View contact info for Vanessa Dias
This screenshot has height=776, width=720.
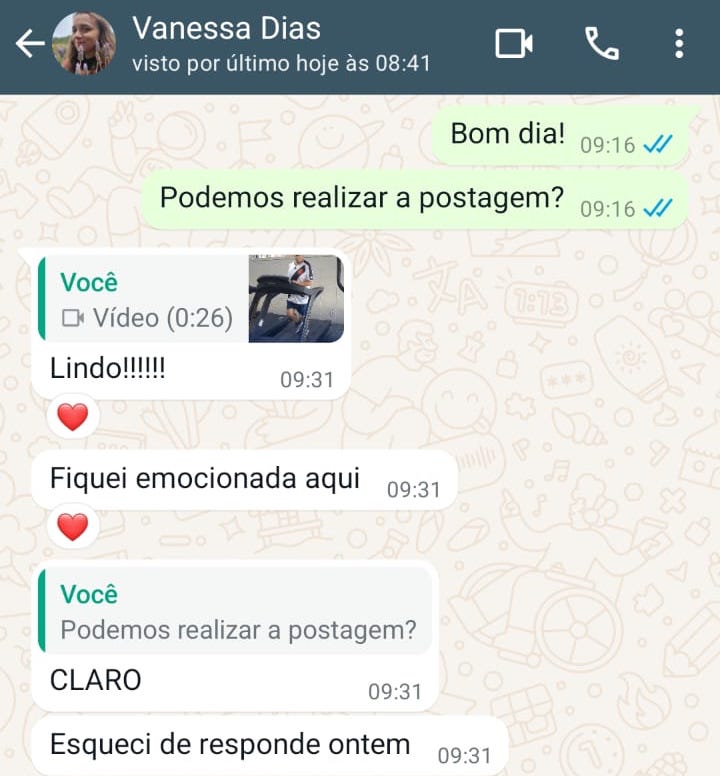280,44
